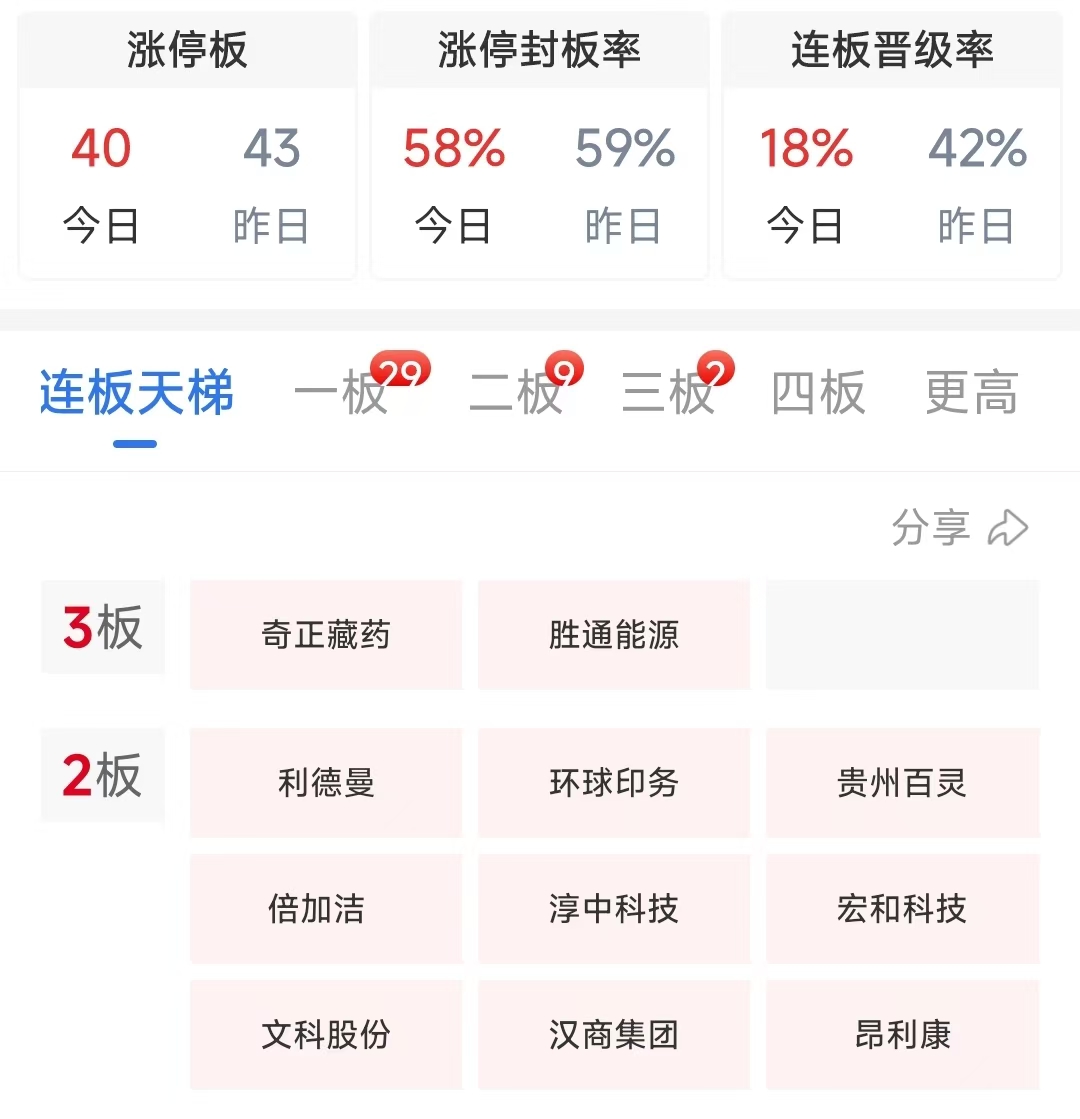Open the 贵州百灵 stock tile
Screen dimensions: 1080x1119
902,782
